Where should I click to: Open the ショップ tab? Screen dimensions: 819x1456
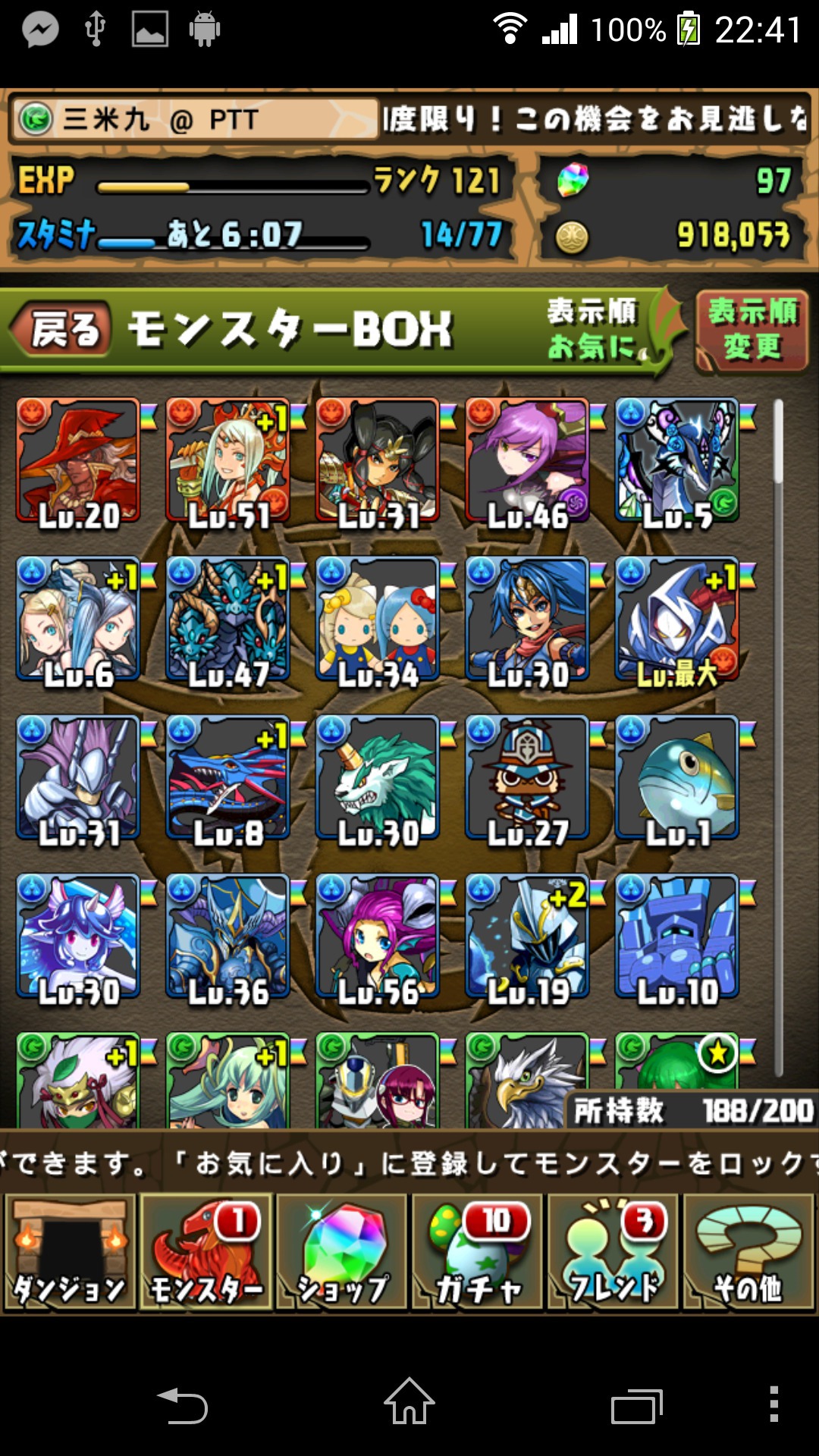(342, 1252)
